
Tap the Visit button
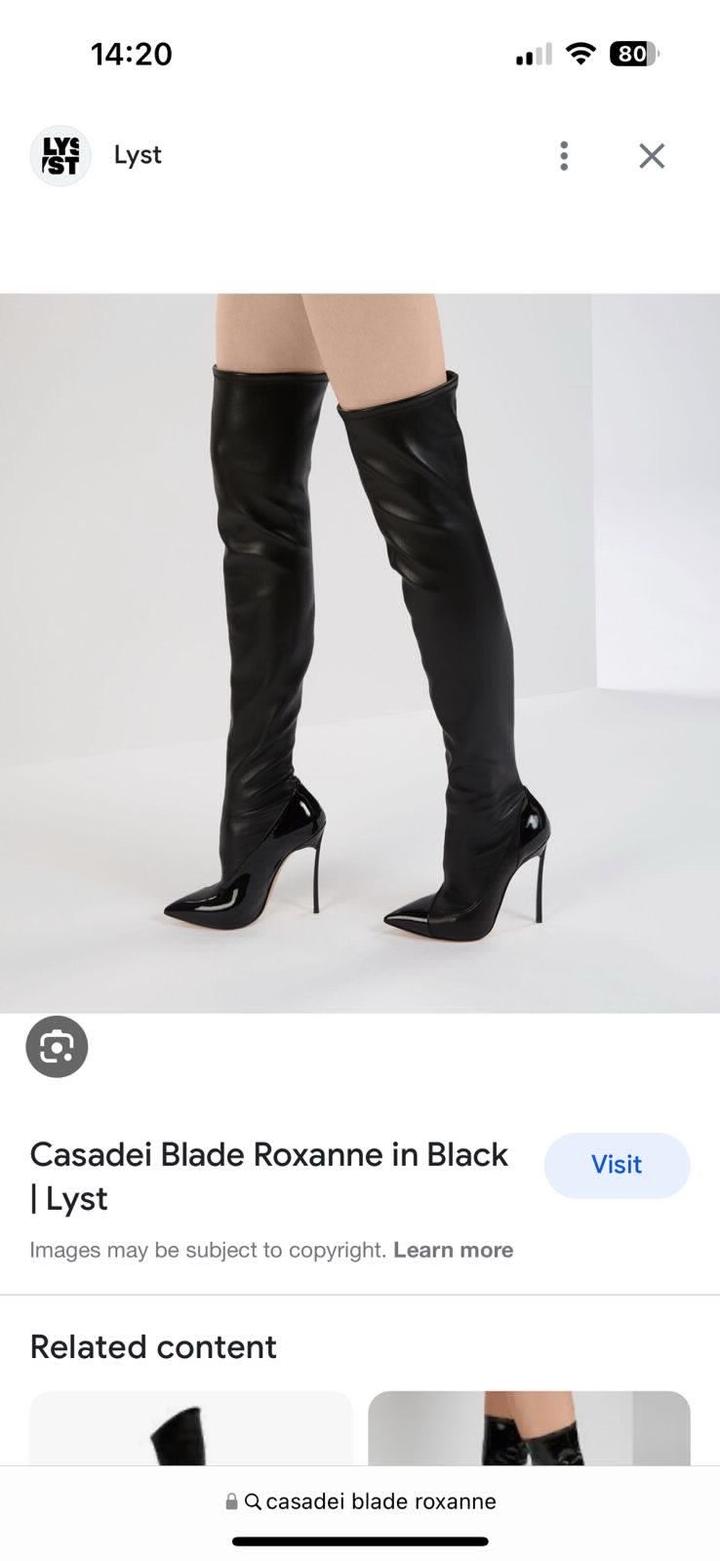pyautogui.click(x=616, y=1165)
